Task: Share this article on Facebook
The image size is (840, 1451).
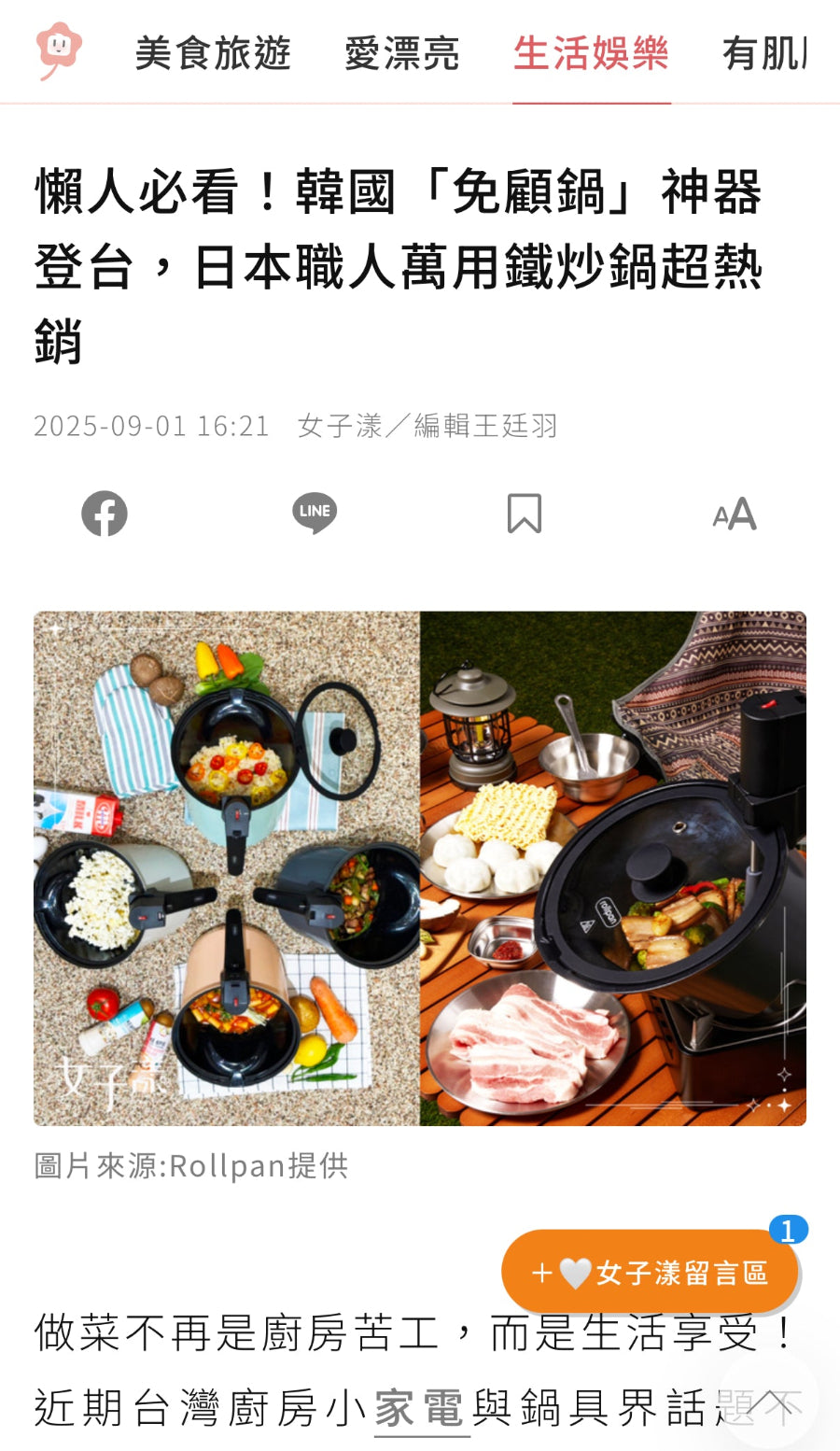Action: pyautogui.click(x=105, y=514)
